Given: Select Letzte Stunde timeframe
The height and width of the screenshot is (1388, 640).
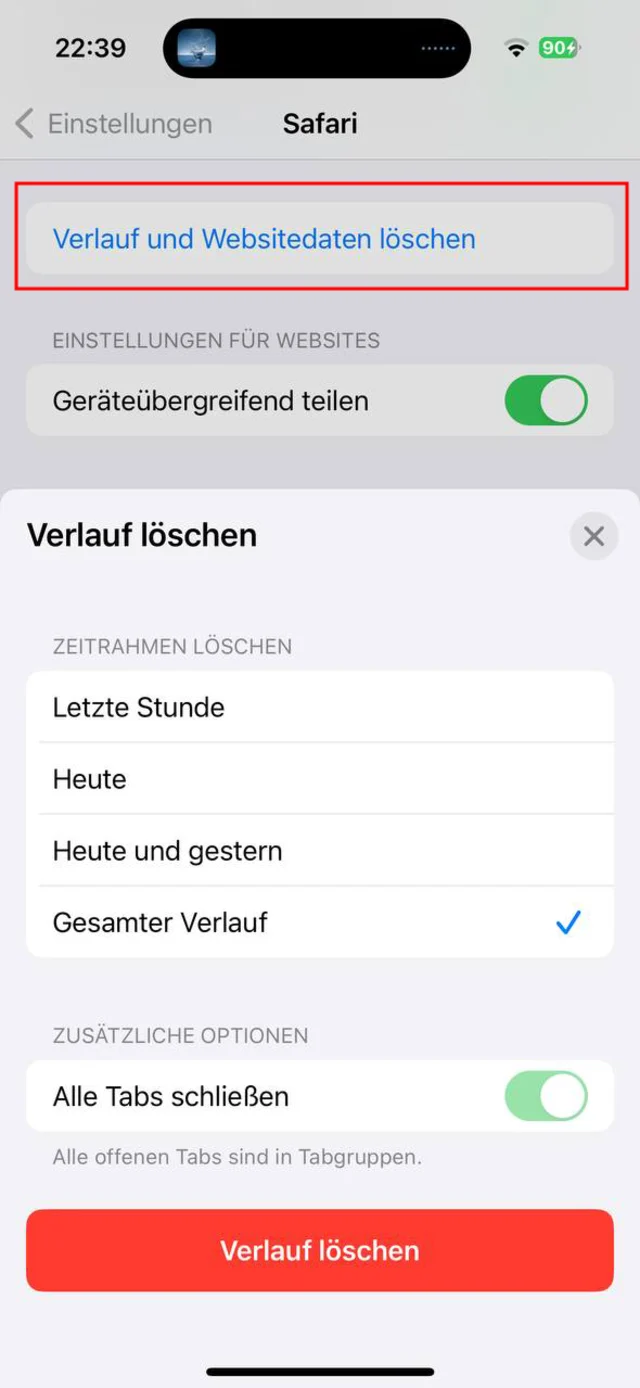Looking at the screenshot, I should point(320,708).
